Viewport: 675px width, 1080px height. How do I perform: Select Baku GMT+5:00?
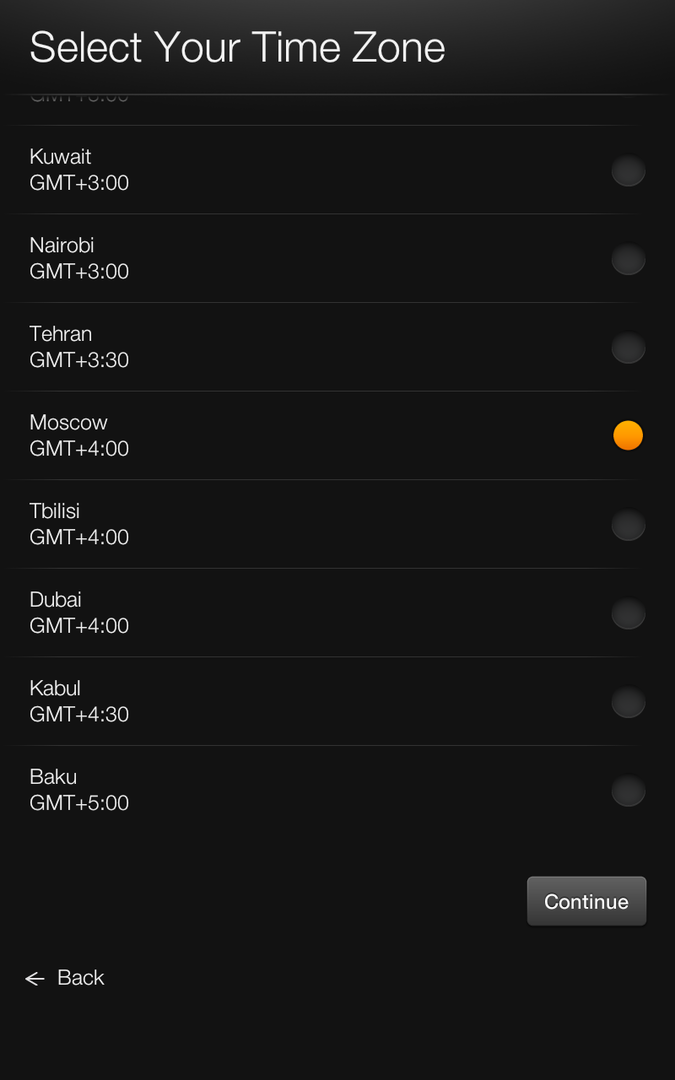(628, 791)
